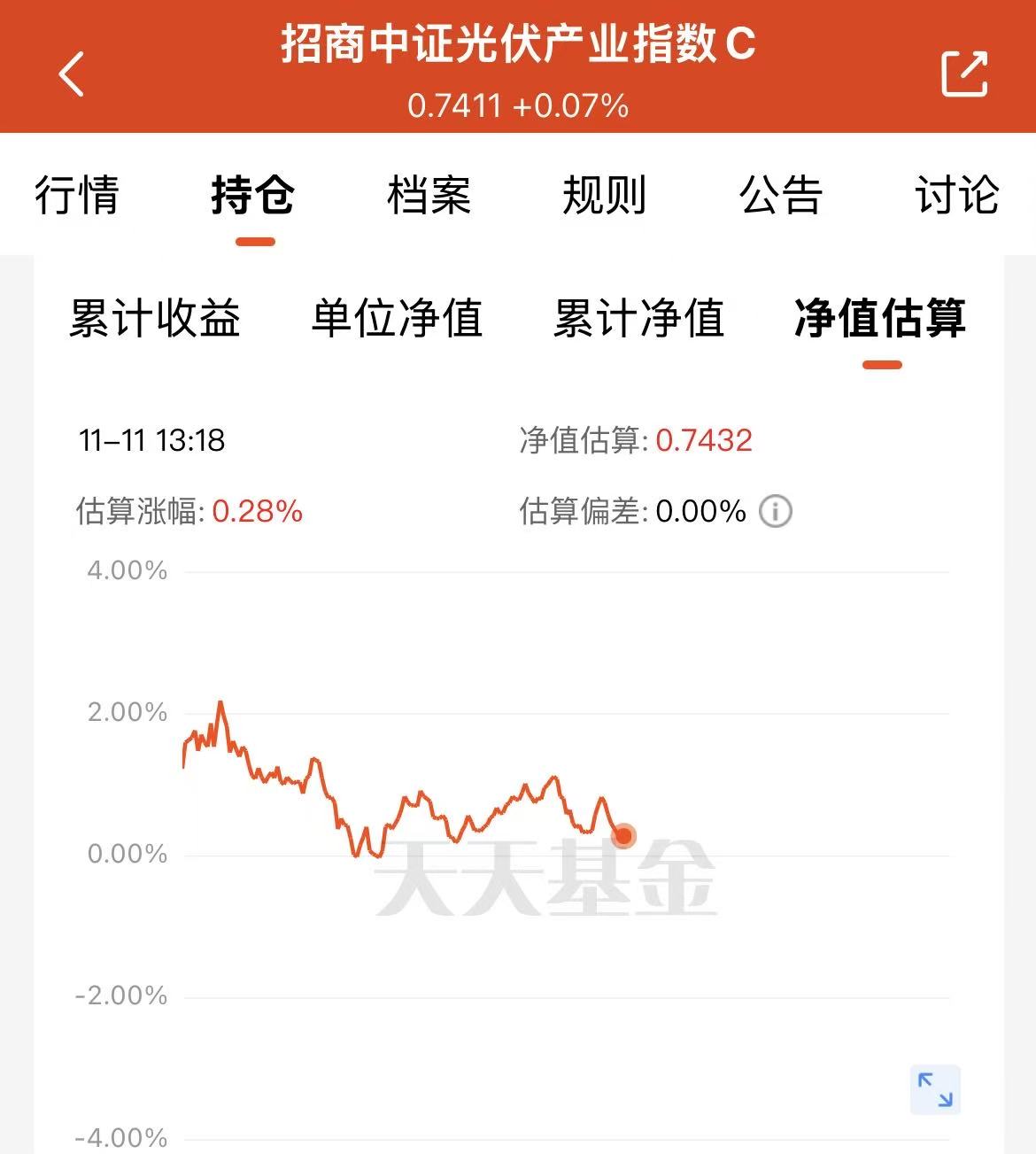Select the 净值估算 chart tab
This screenshot has height=1154, width=1036.
(880, 318)
